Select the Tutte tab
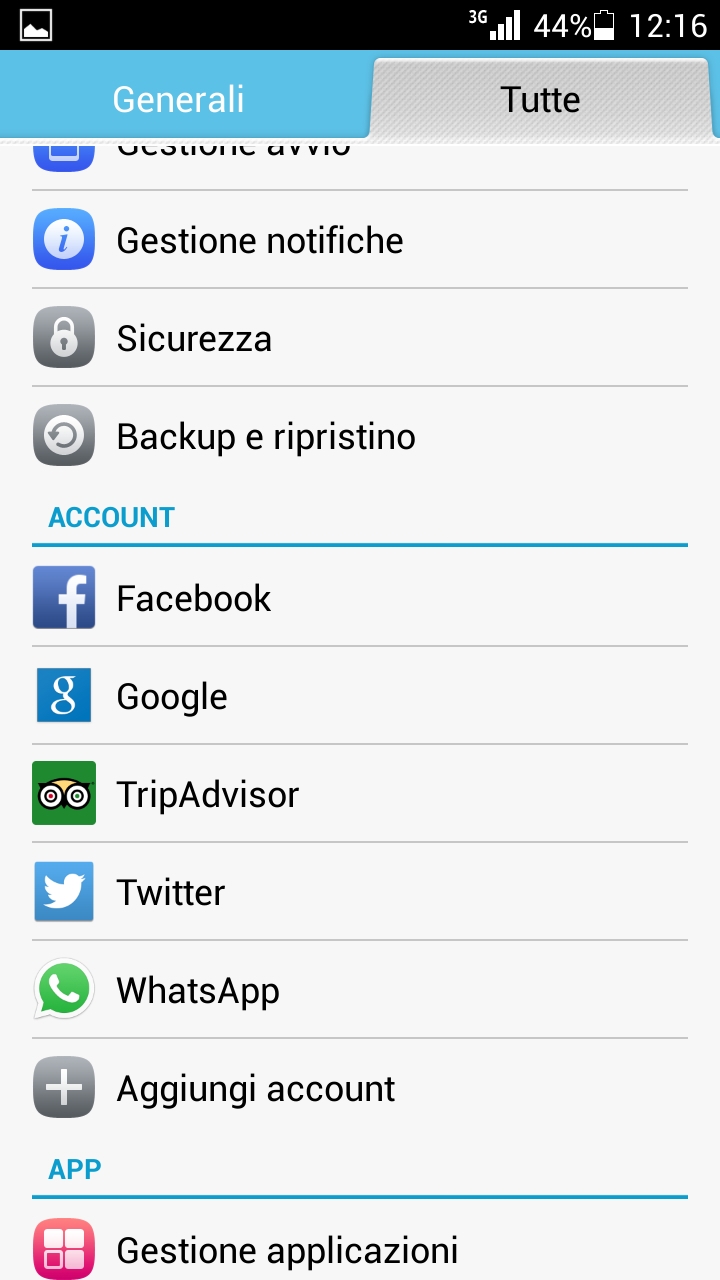 click(541, 99)
